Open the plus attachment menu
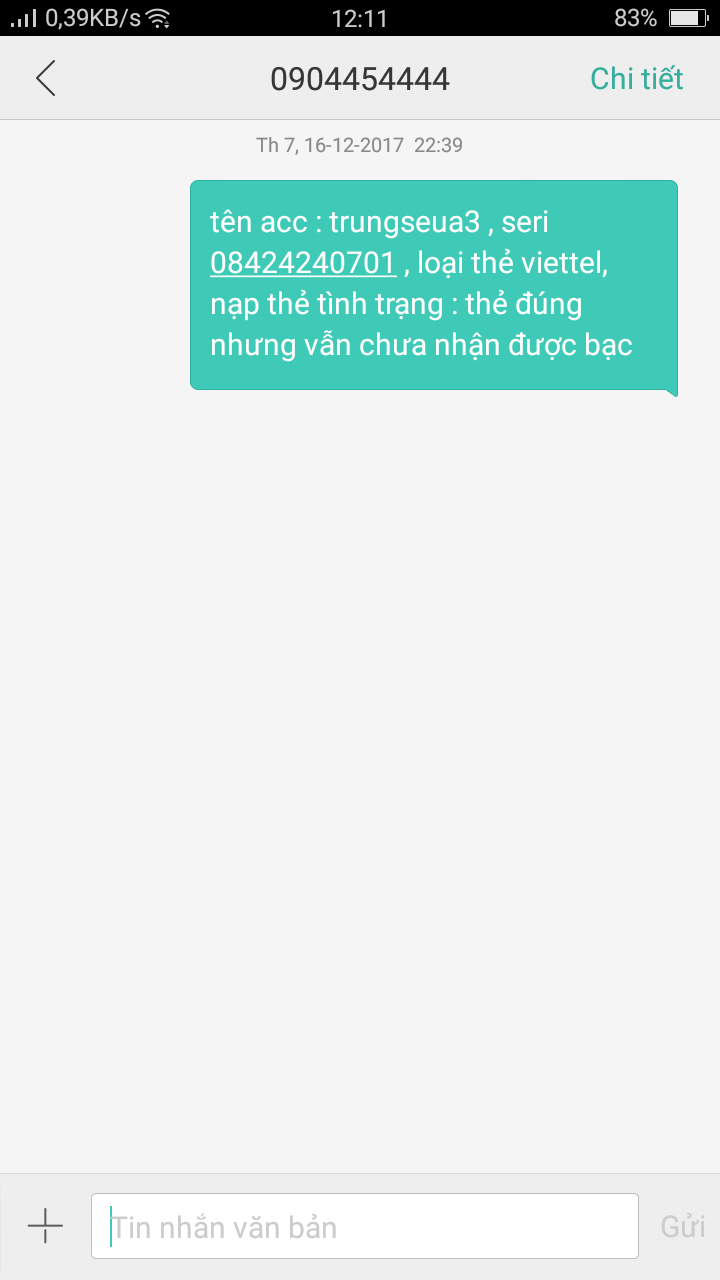 (x=45, y=1225)
